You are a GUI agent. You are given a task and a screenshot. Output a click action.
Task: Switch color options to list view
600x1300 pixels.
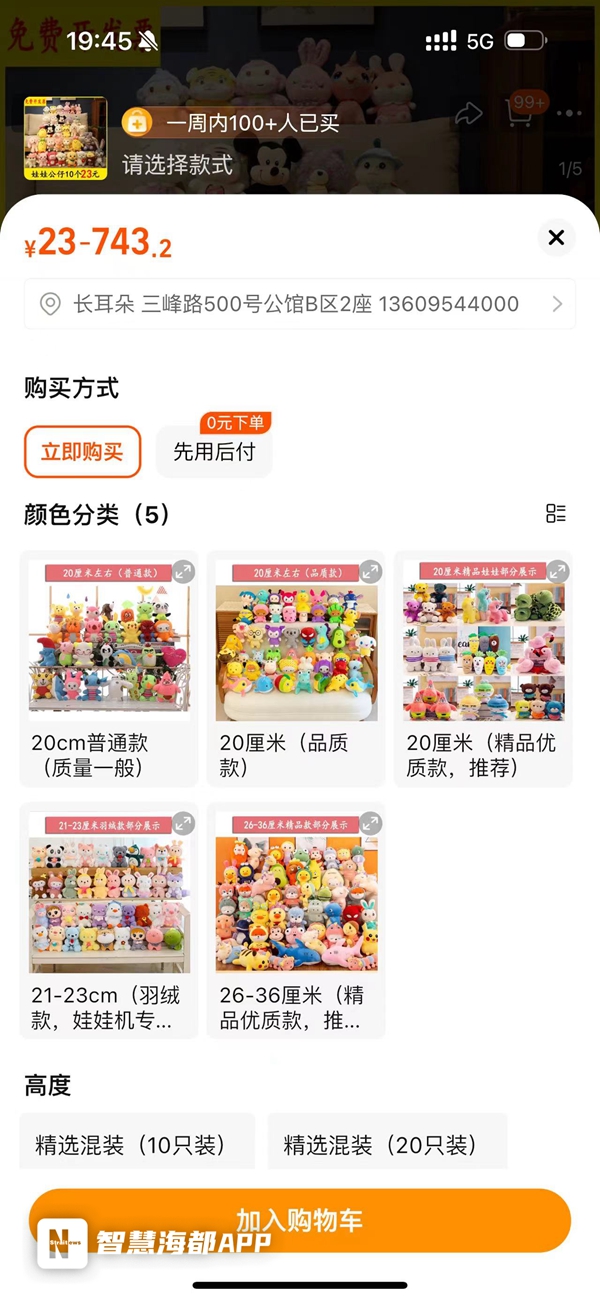(556, 514)
